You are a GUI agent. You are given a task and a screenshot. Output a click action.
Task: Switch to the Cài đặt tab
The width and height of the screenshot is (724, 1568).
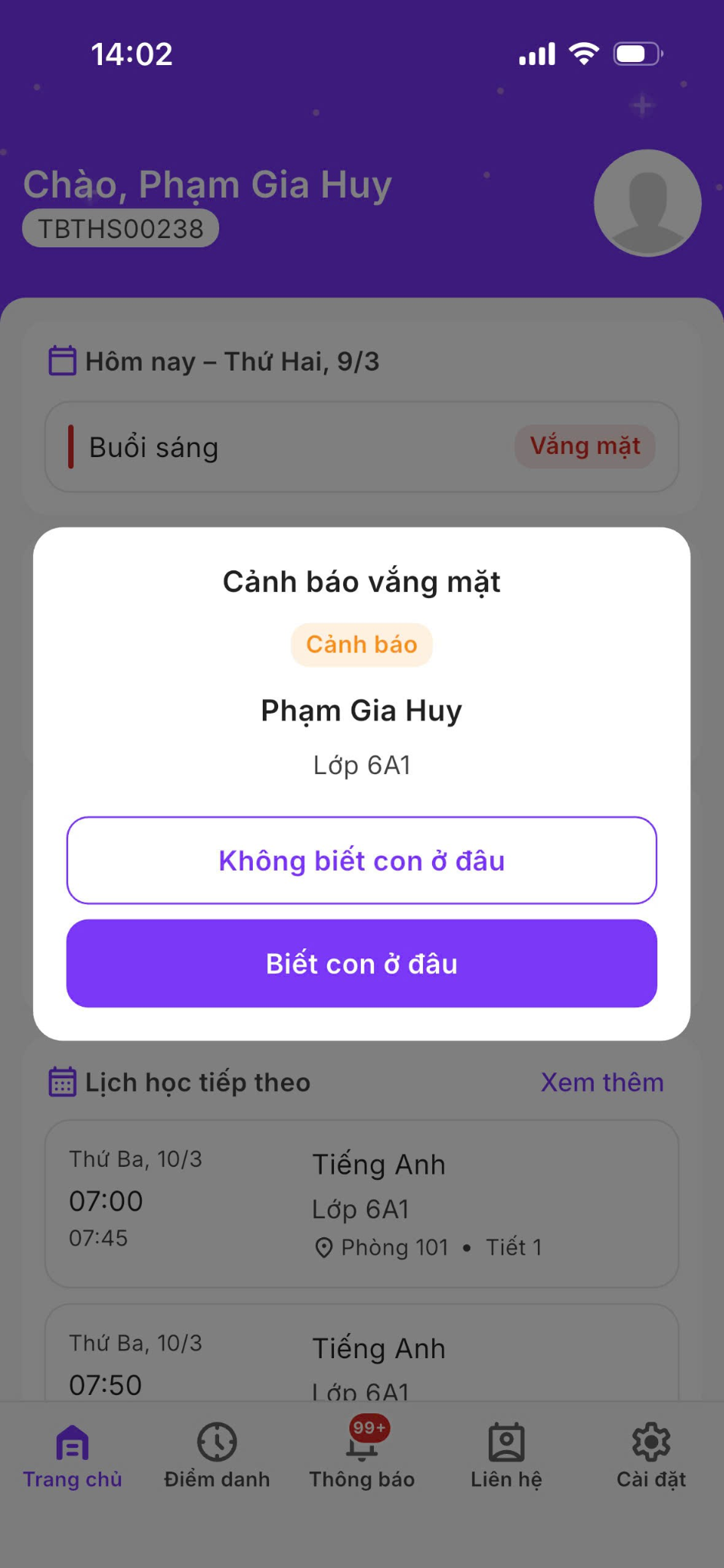pyautogui.click(x=650, y=1456)
